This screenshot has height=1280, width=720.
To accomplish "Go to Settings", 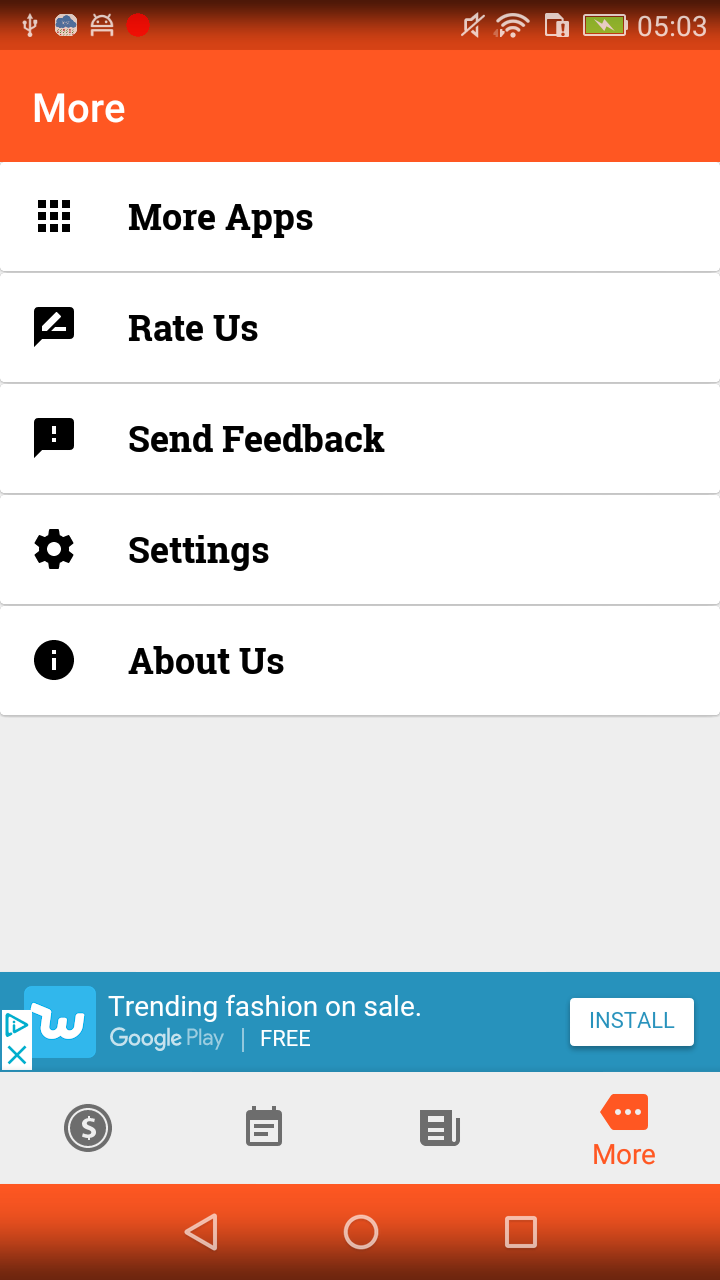I will coord(360,550).
